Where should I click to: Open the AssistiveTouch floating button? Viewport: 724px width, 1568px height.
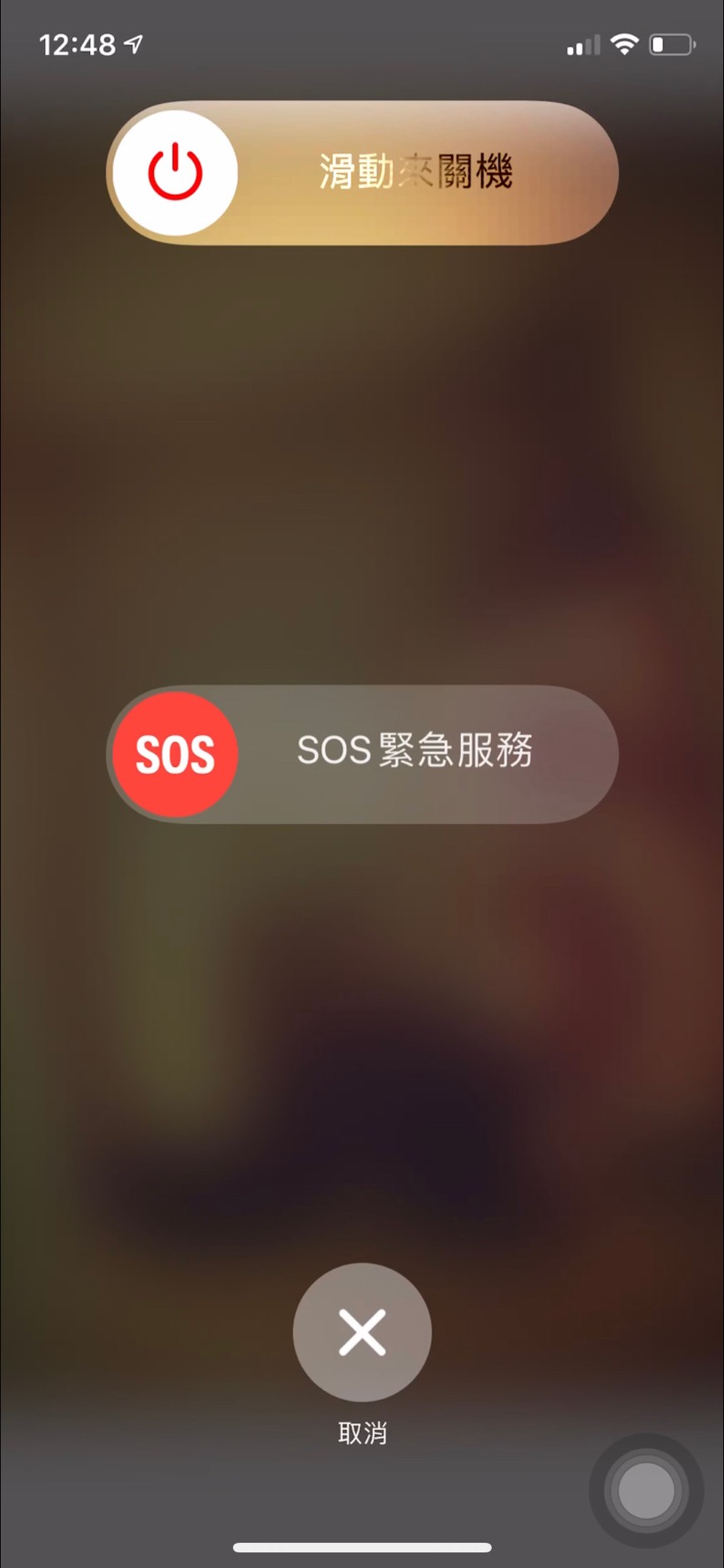pos(646,1490)
